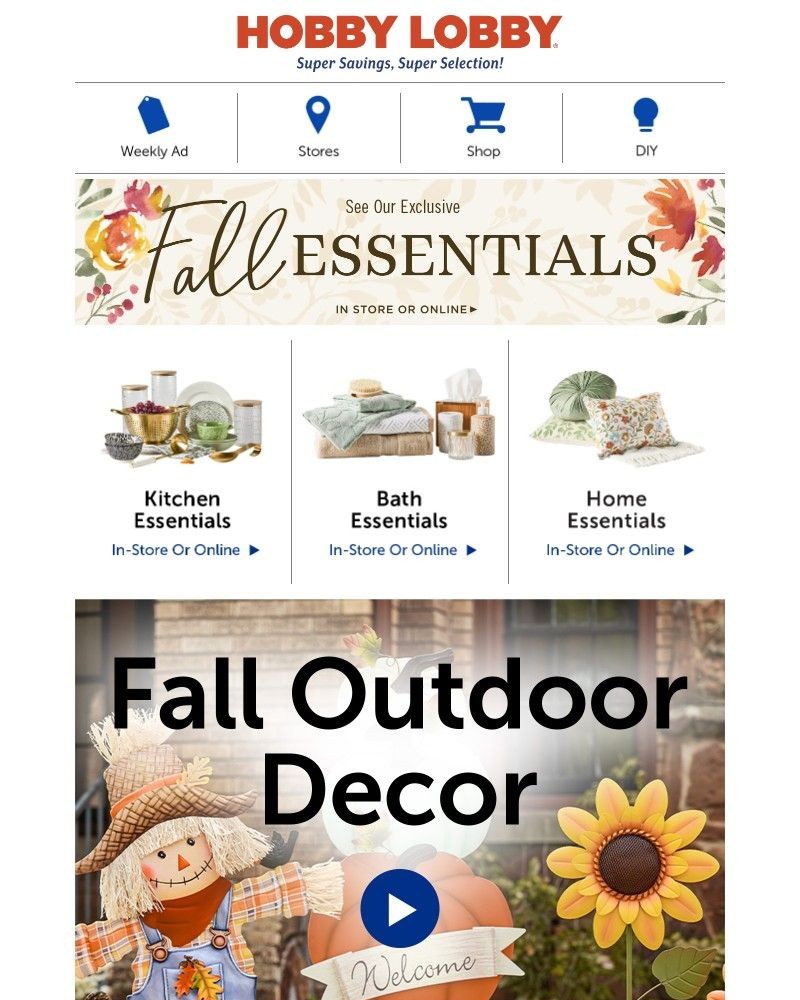800x1000 pixels.
Task: Play the Fall Outdoor Decor video
Action: [400, 908]
